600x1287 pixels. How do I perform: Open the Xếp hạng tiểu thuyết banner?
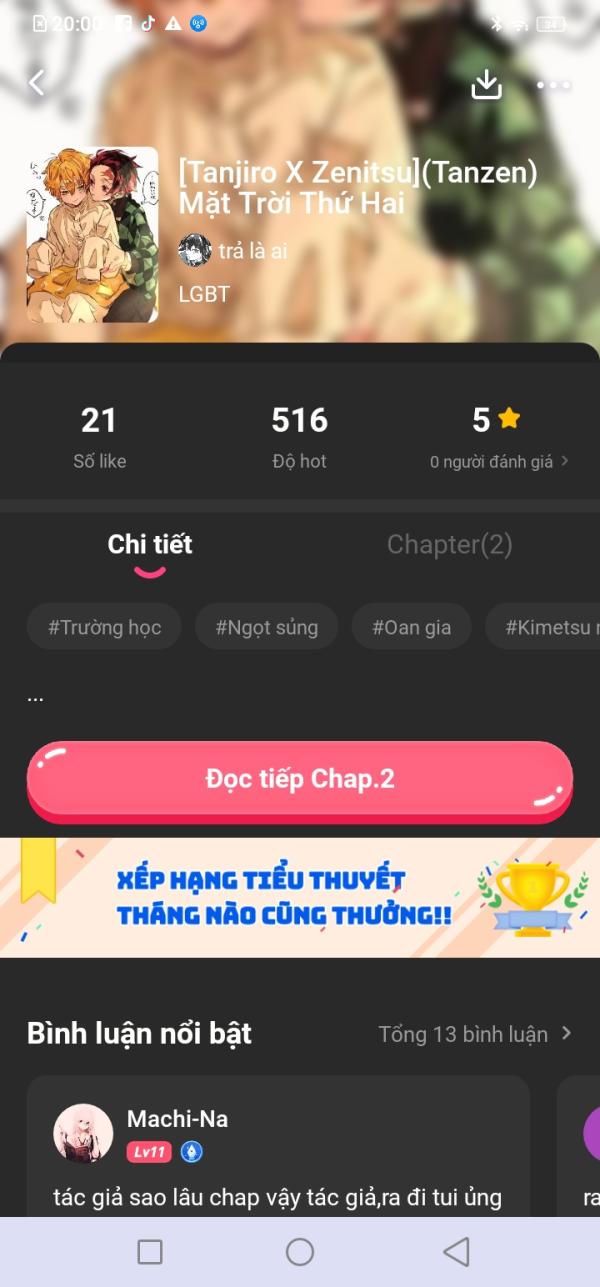tap(300, 897)
